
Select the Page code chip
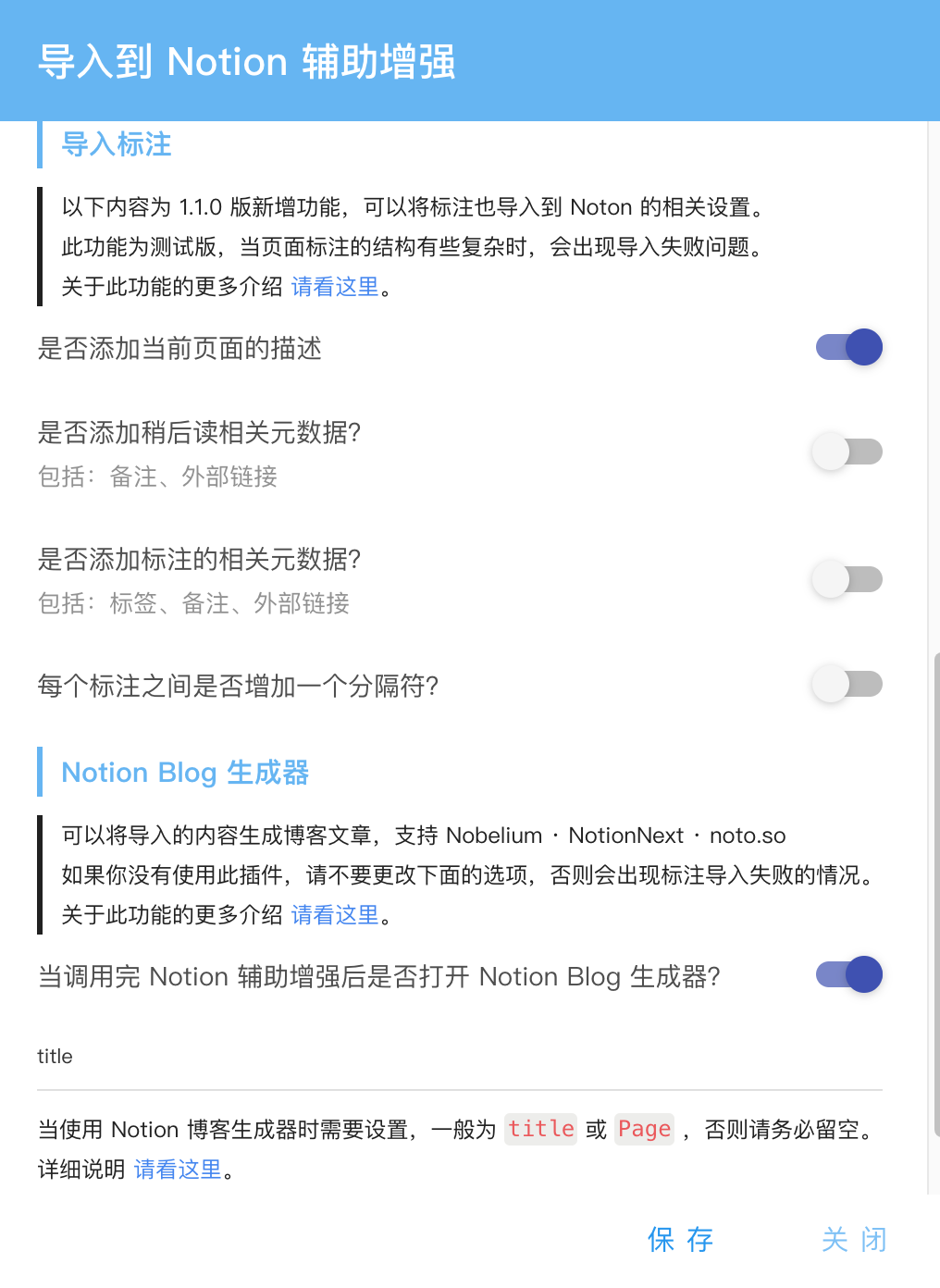tap(644, 1129)
